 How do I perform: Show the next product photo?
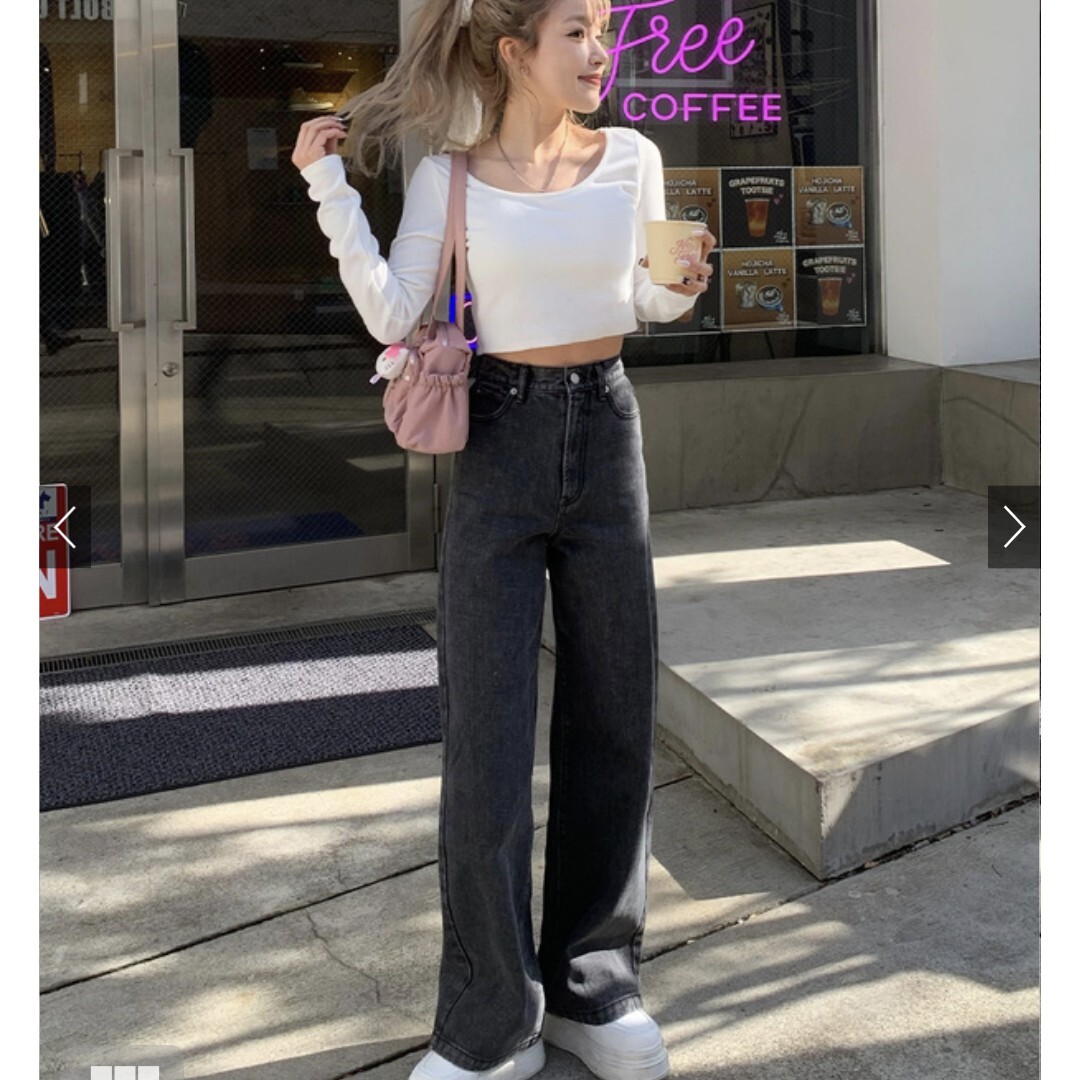click(1013, 527)
